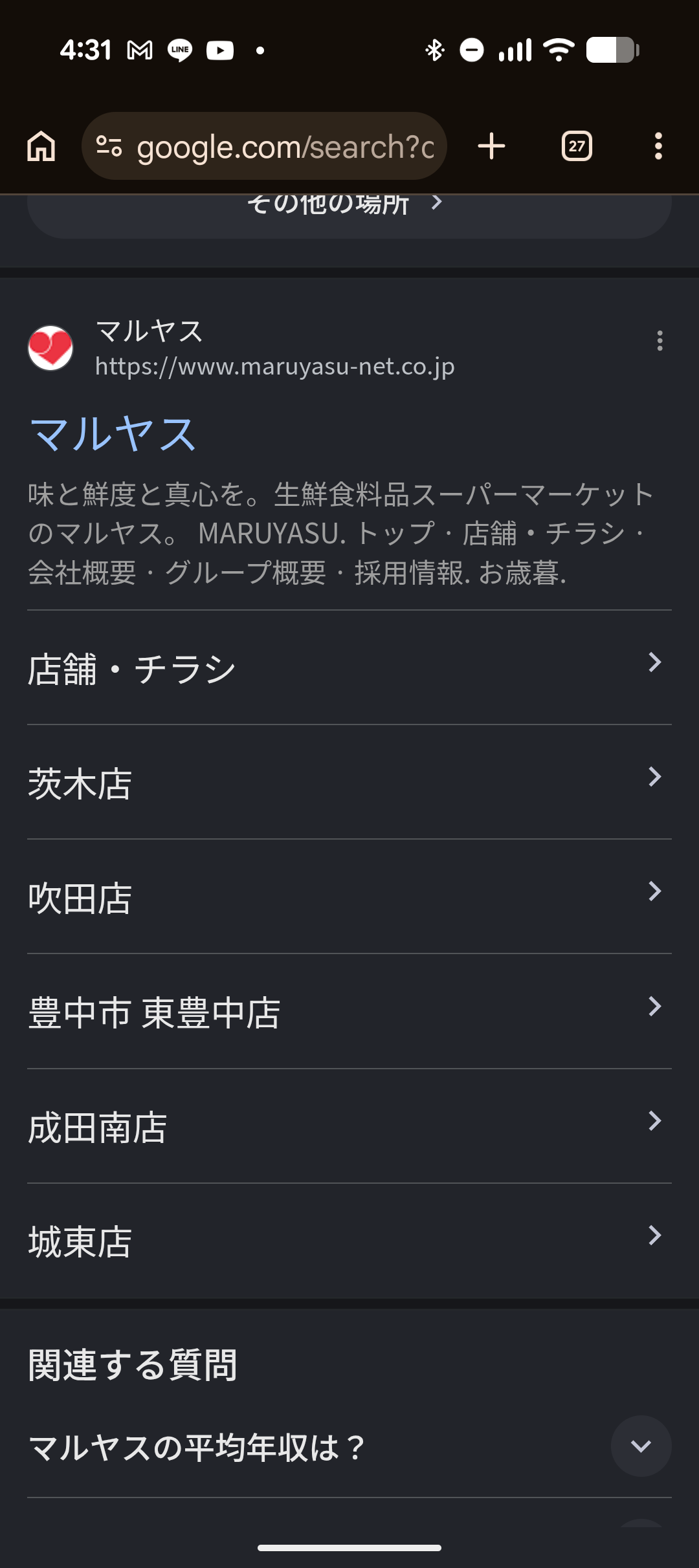This screenshot has width=699, height=1568.
Task: Open 豊中市 東豊中店 page
Action: pyautogui.click(x=349, y=1012)
